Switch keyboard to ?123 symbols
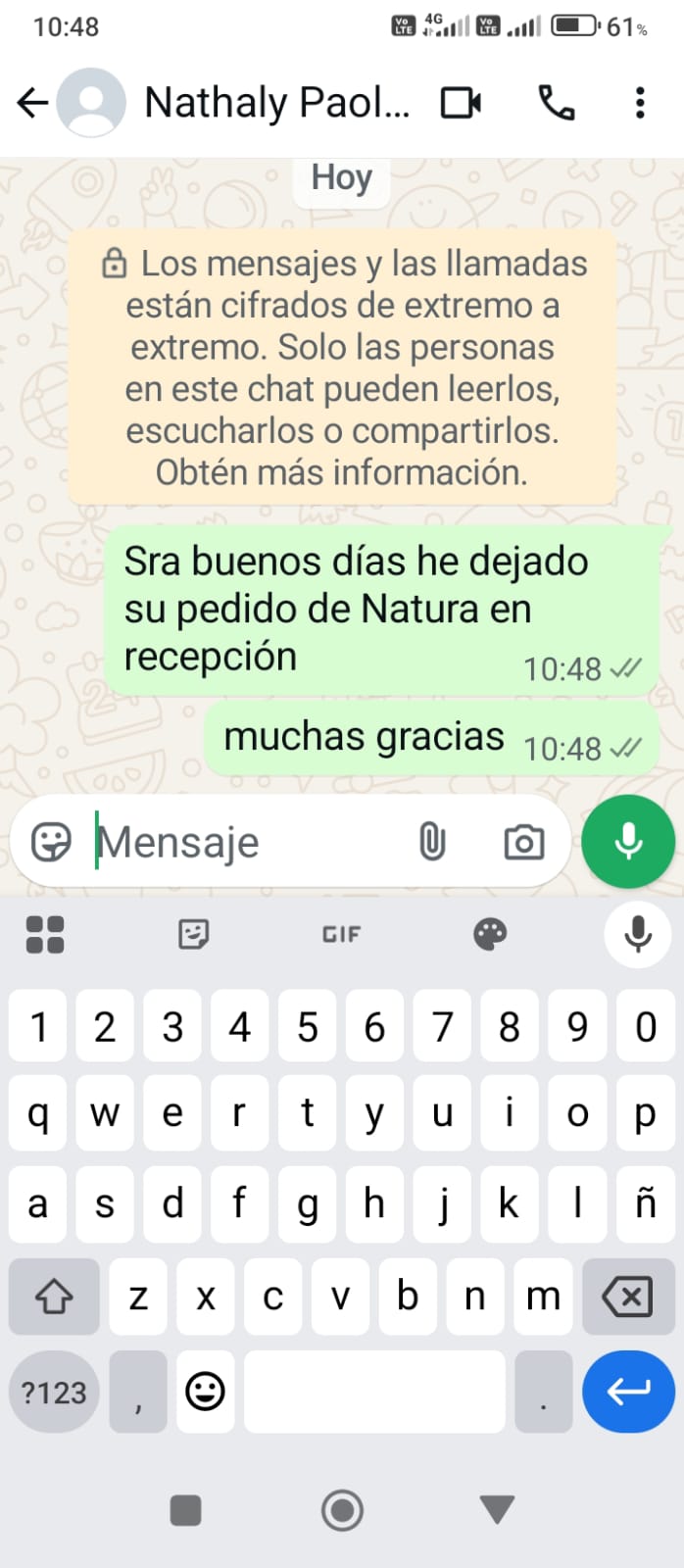The height and width of the screenshot is (1568, 684). (54, 1393)
